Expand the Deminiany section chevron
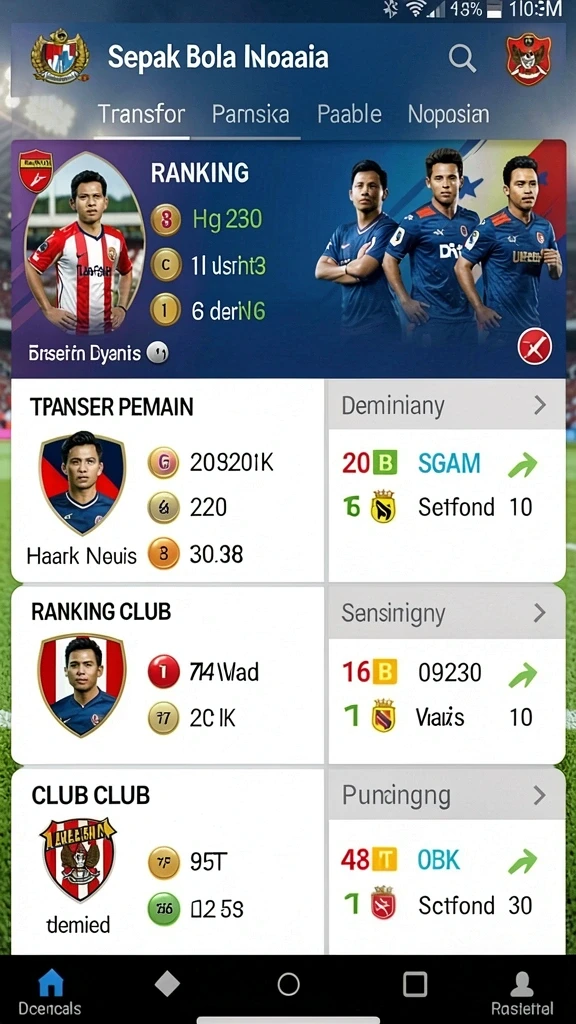The height and width of the screenshot is (1024, 576). point(539,406)
